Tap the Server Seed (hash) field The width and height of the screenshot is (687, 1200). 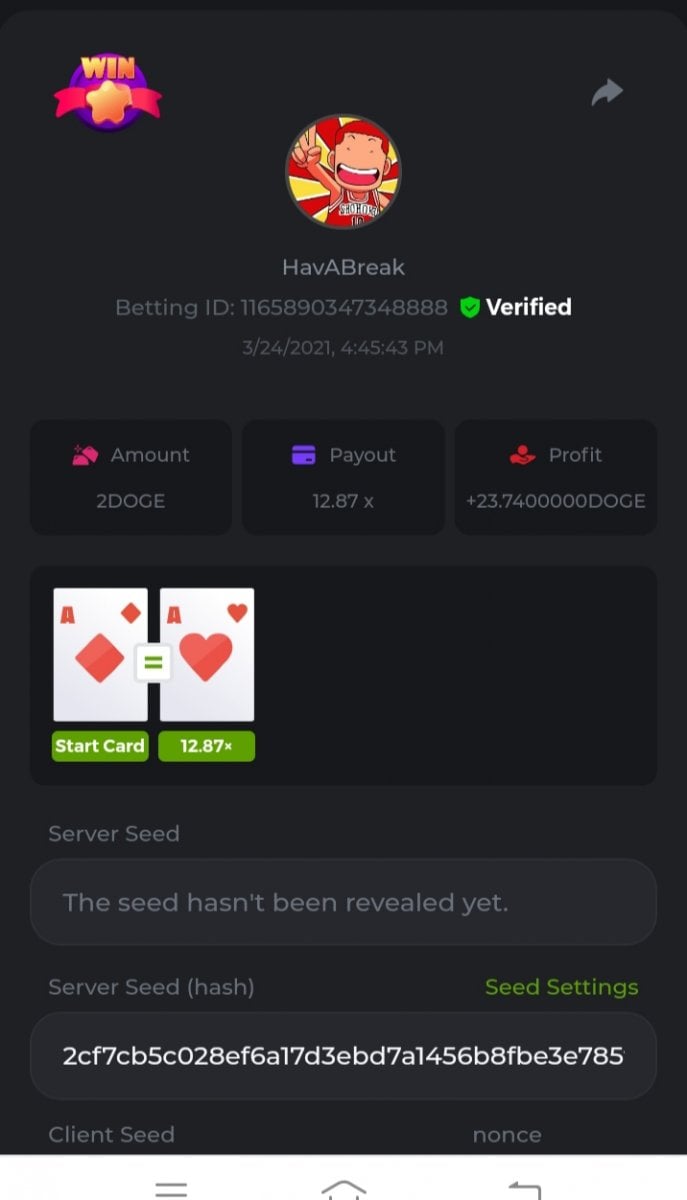coord(343,1056)
